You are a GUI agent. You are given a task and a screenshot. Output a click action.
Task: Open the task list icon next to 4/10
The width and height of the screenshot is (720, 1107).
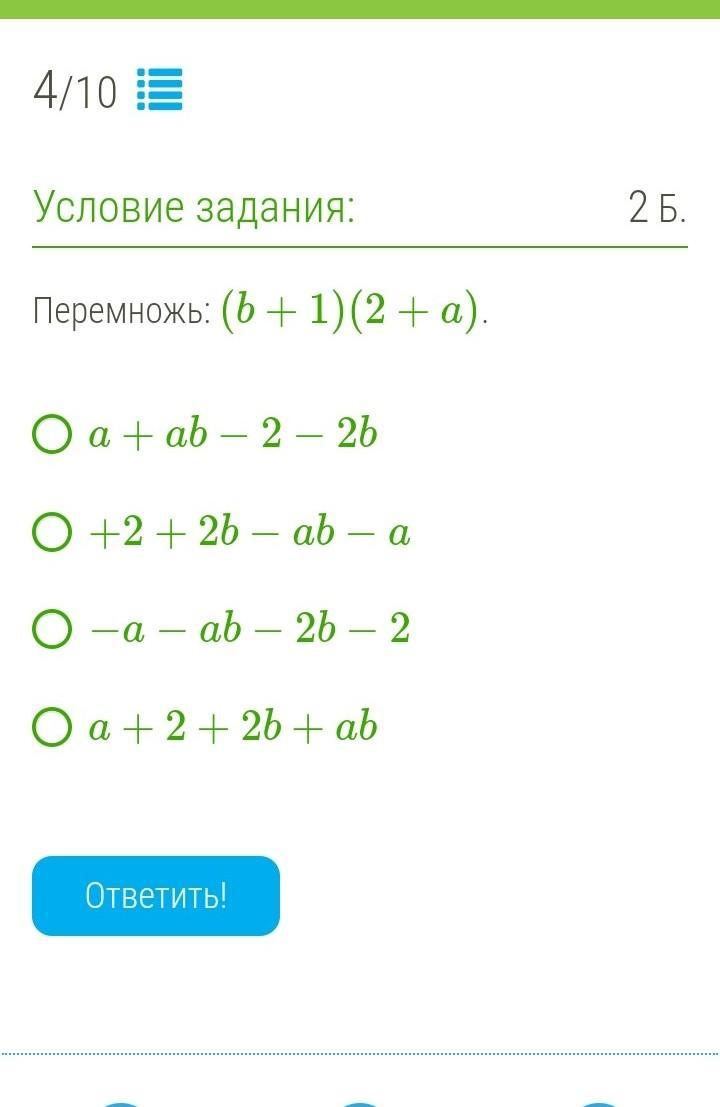159,90
